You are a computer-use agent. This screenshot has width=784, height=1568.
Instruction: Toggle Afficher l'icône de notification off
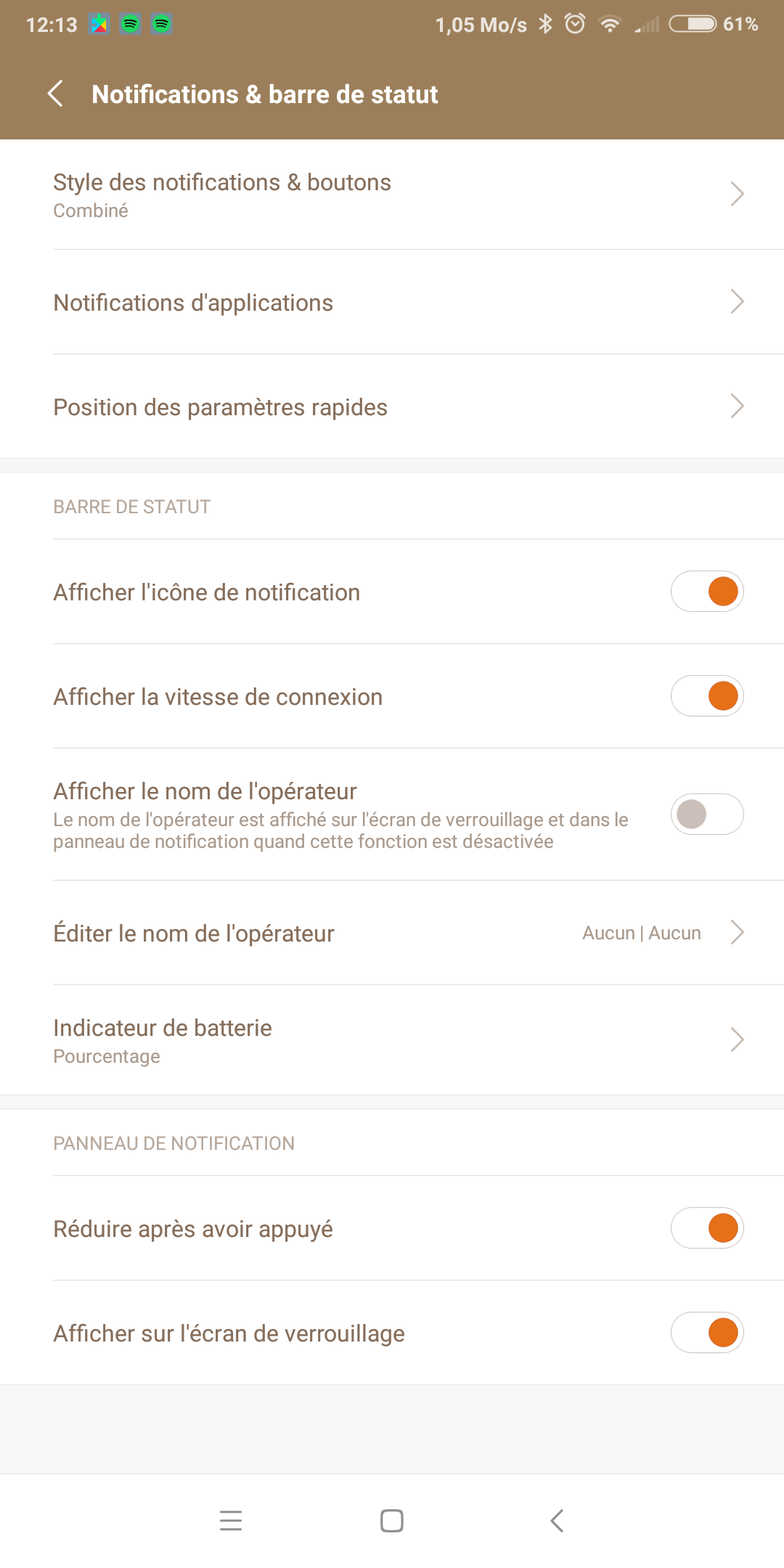(x=706, y=592)
